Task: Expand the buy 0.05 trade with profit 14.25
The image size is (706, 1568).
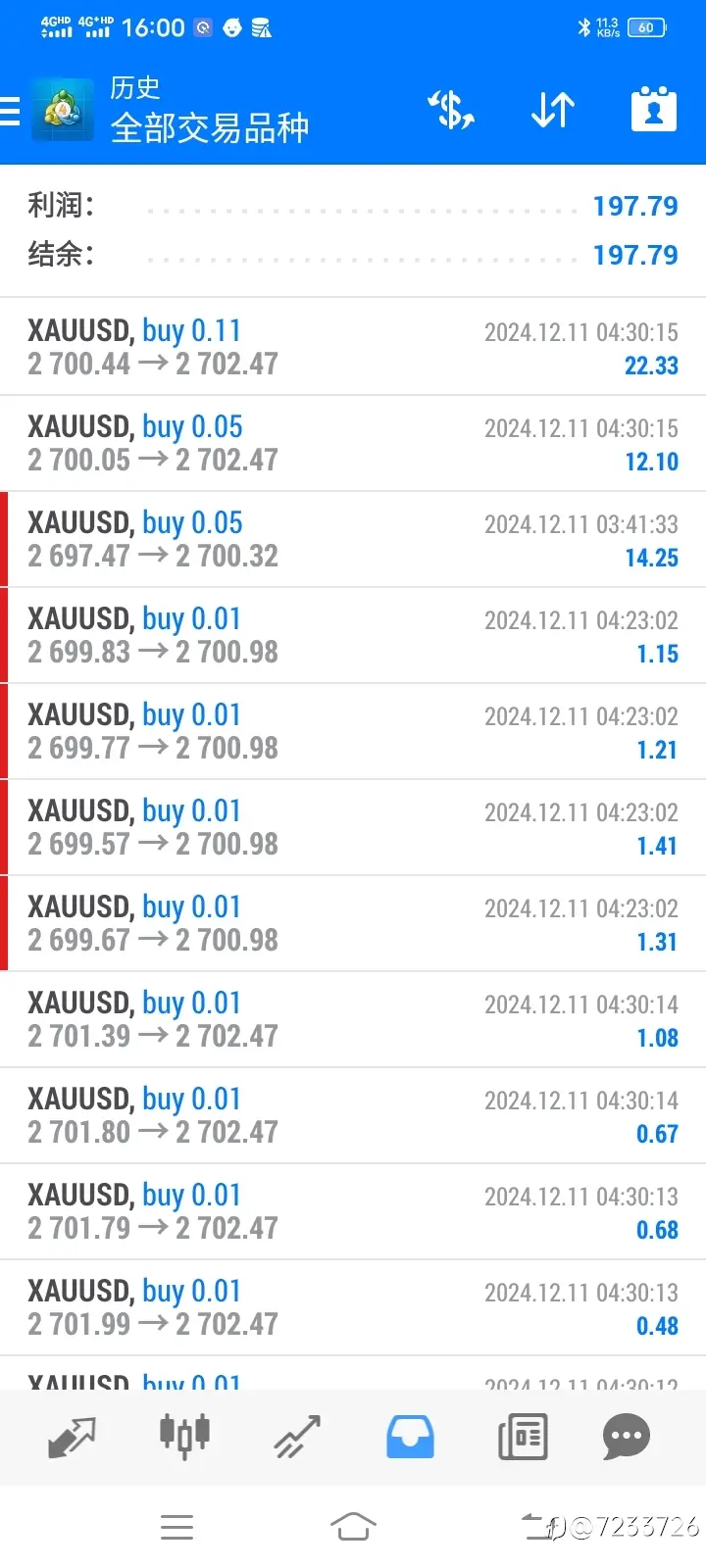Action: point(353,539)
